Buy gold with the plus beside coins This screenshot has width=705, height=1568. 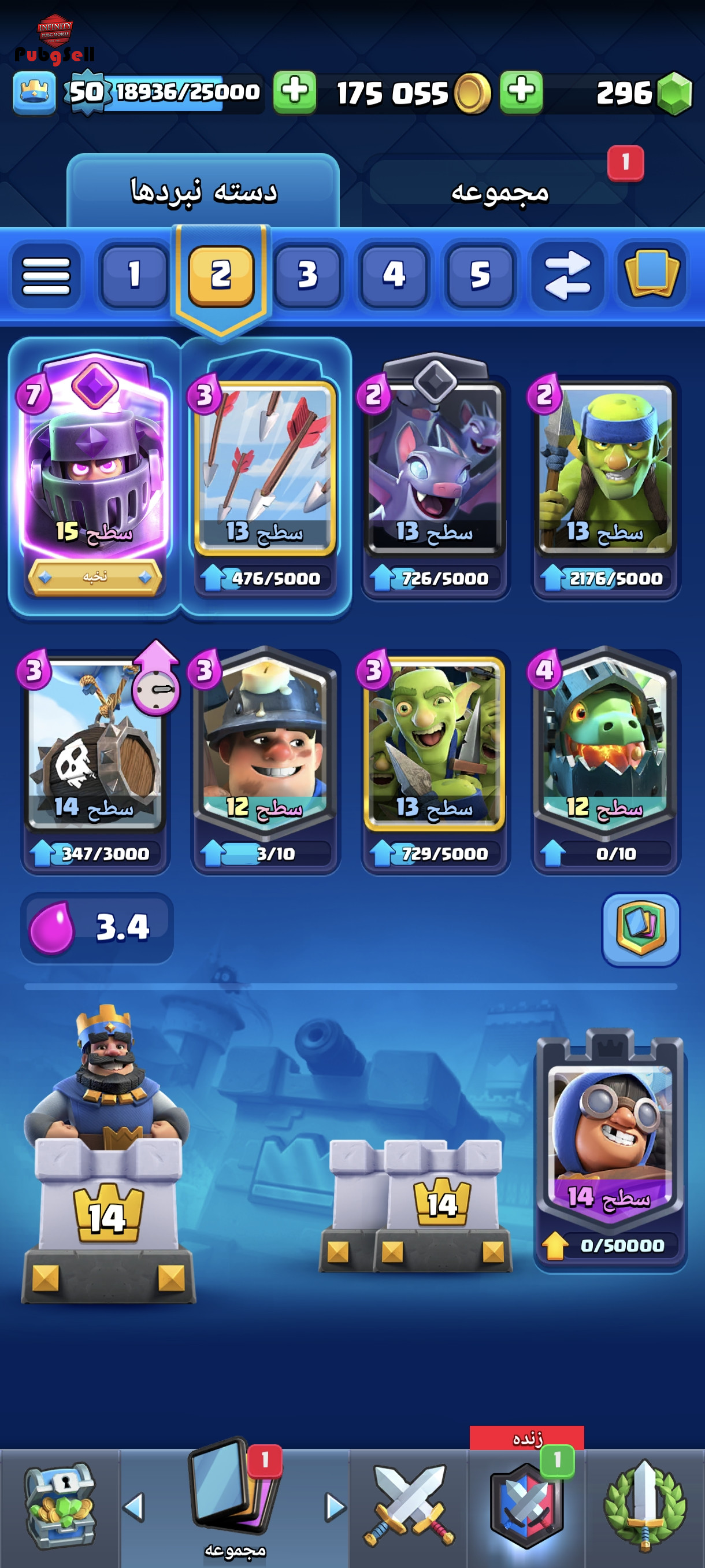(521, 93)
